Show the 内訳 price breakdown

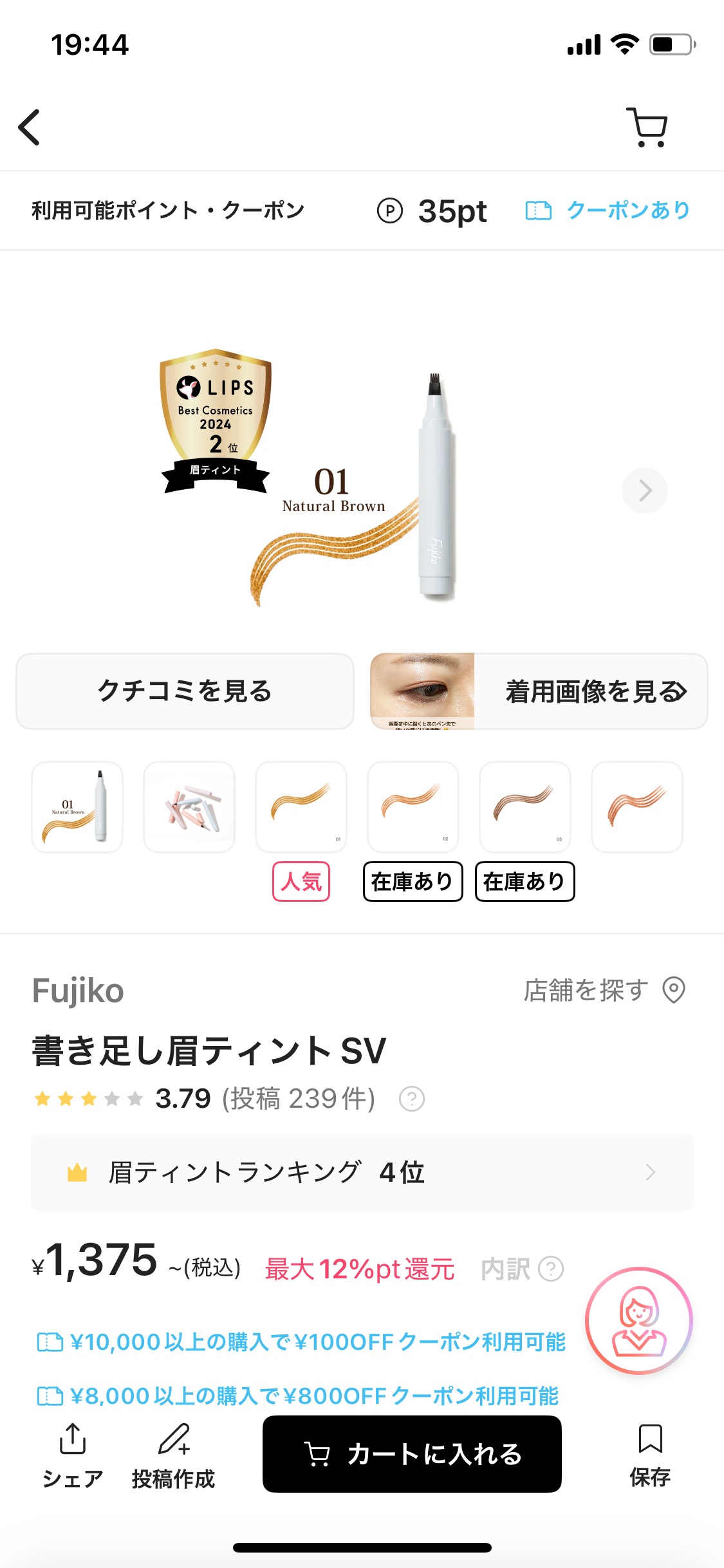(x=522, y=1269)
